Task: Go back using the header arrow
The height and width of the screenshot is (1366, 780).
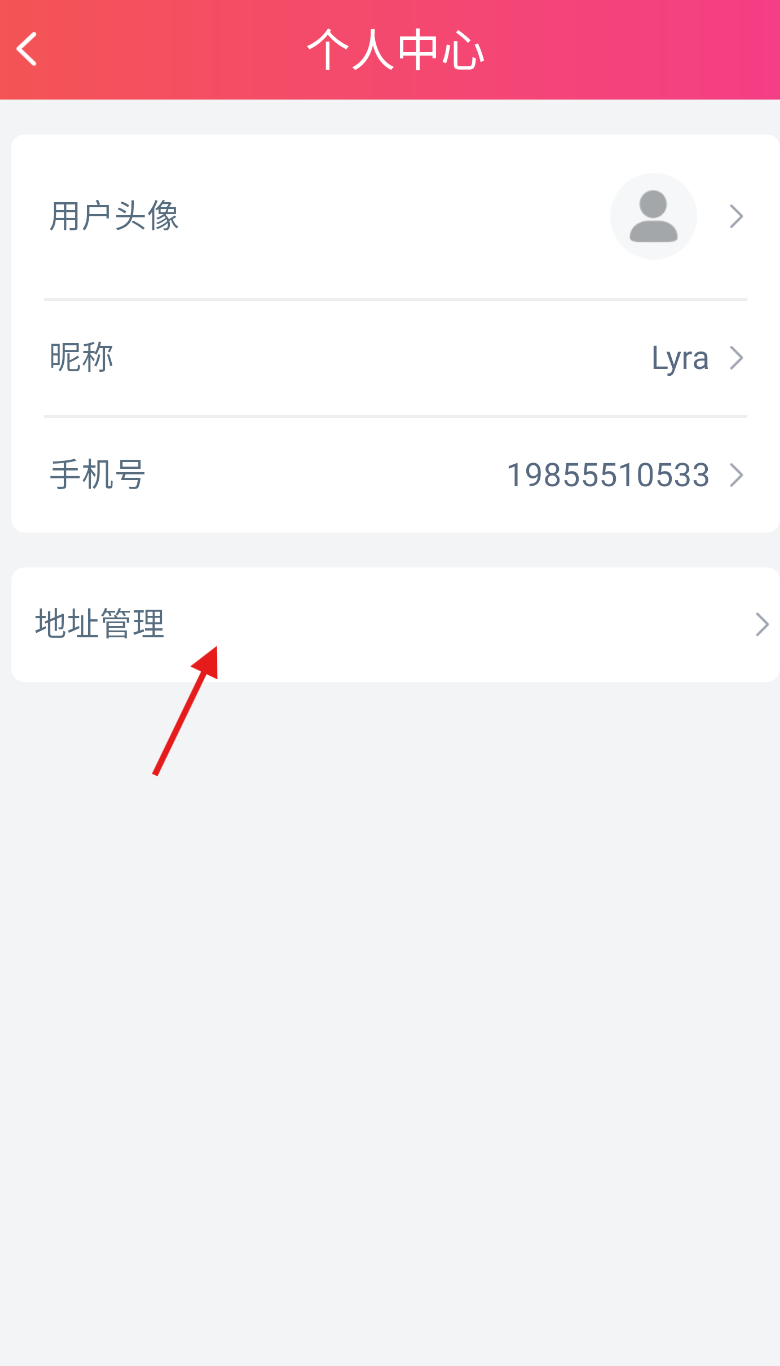Action: tap(27, 49)
